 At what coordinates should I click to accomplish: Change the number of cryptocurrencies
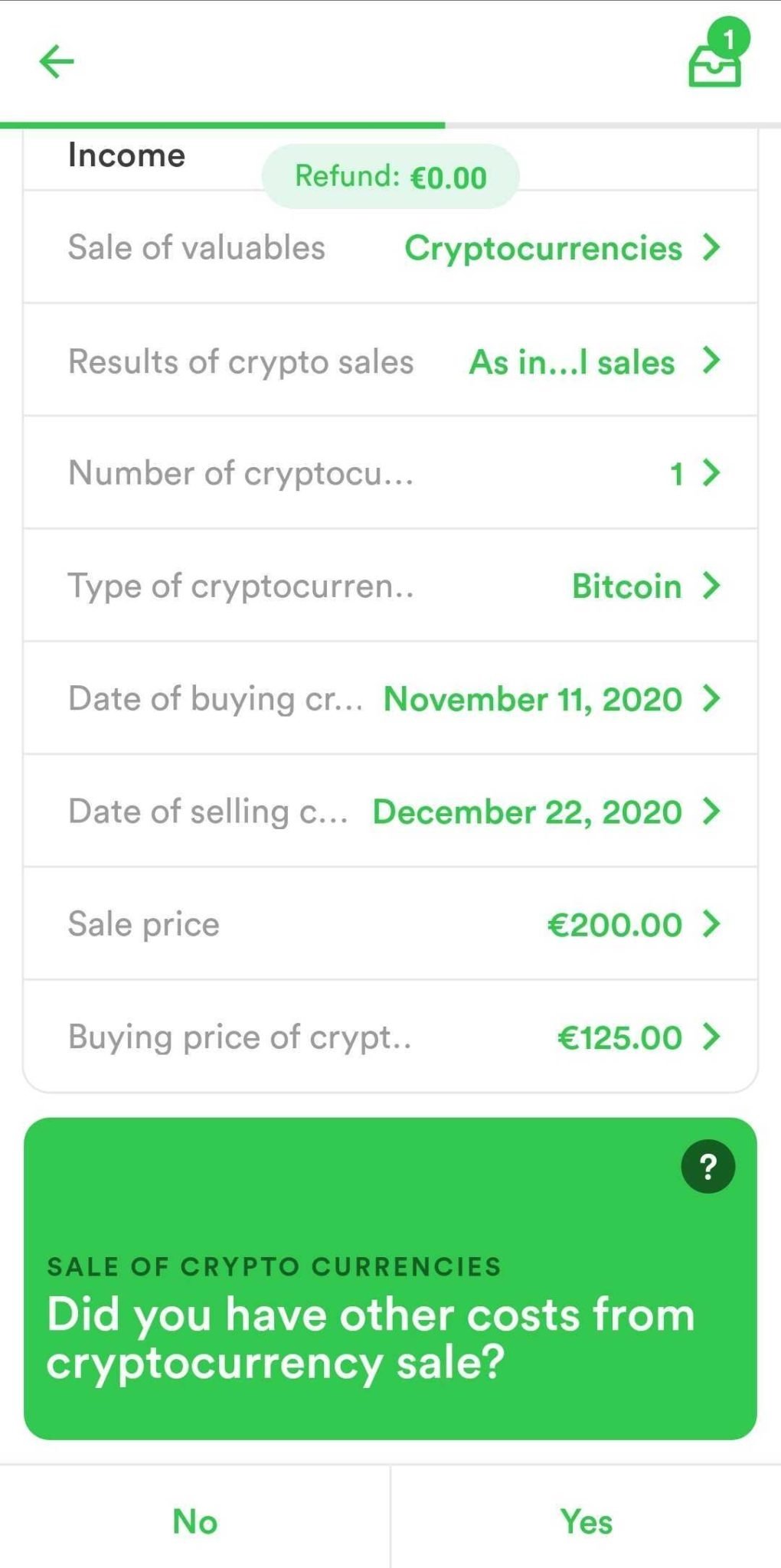click(x=390, y=473)
